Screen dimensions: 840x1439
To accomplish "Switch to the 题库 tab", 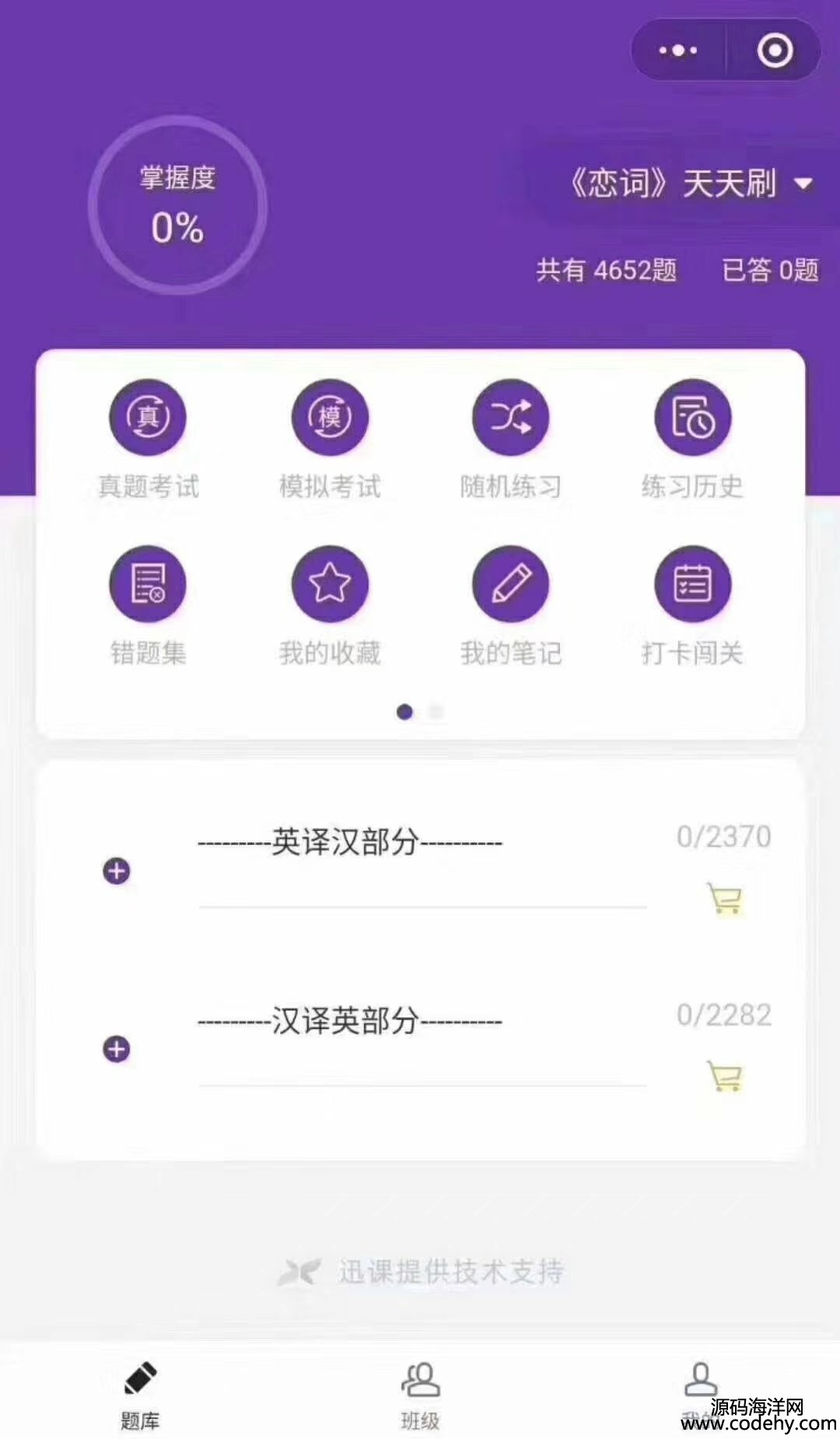I will pos(140,1395).
